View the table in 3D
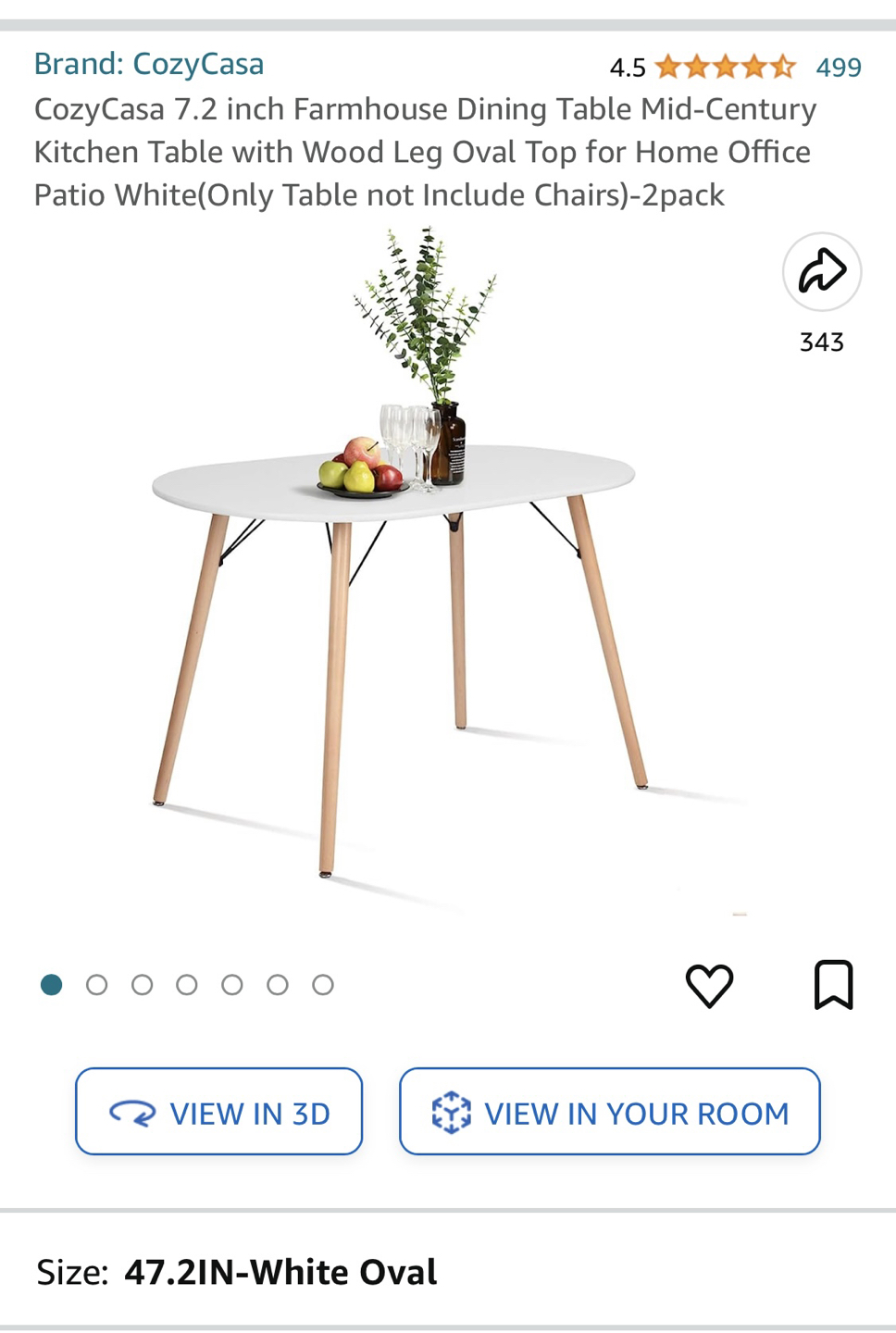This screenshot has height=1333, width=896. 219,1112
